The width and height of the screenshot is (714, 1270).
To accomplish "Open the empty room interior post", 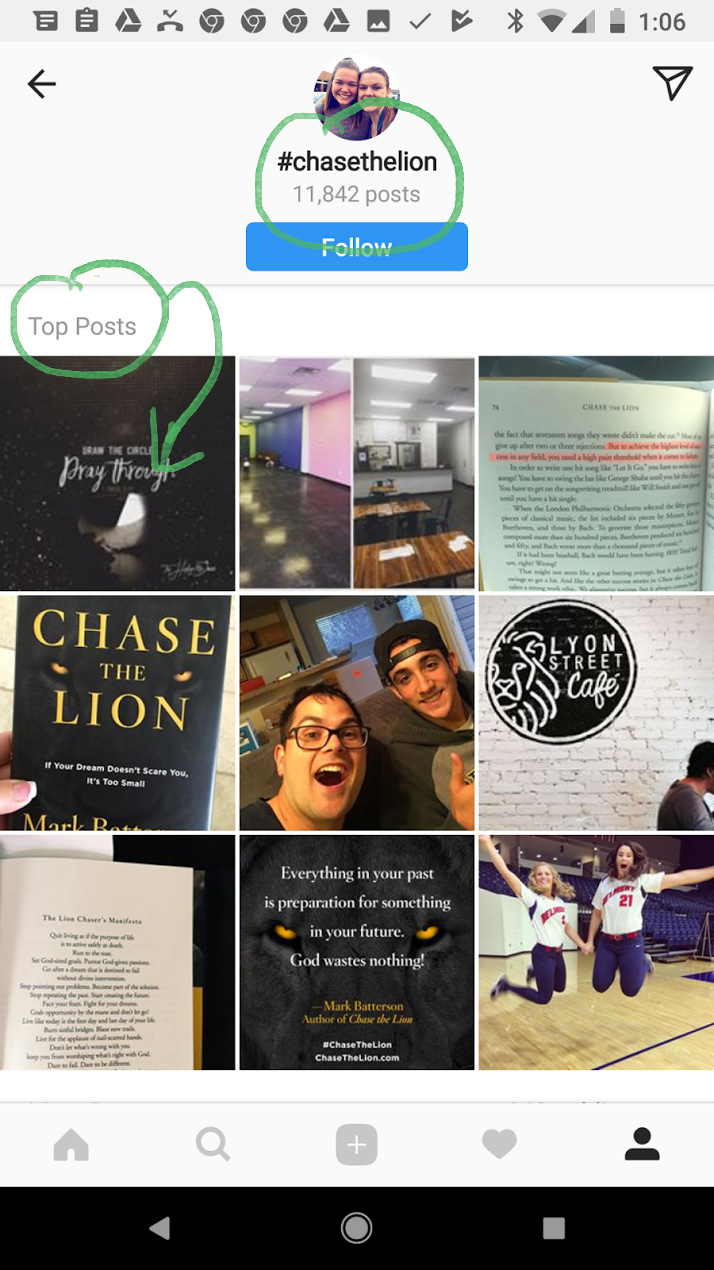I will 356,473.
